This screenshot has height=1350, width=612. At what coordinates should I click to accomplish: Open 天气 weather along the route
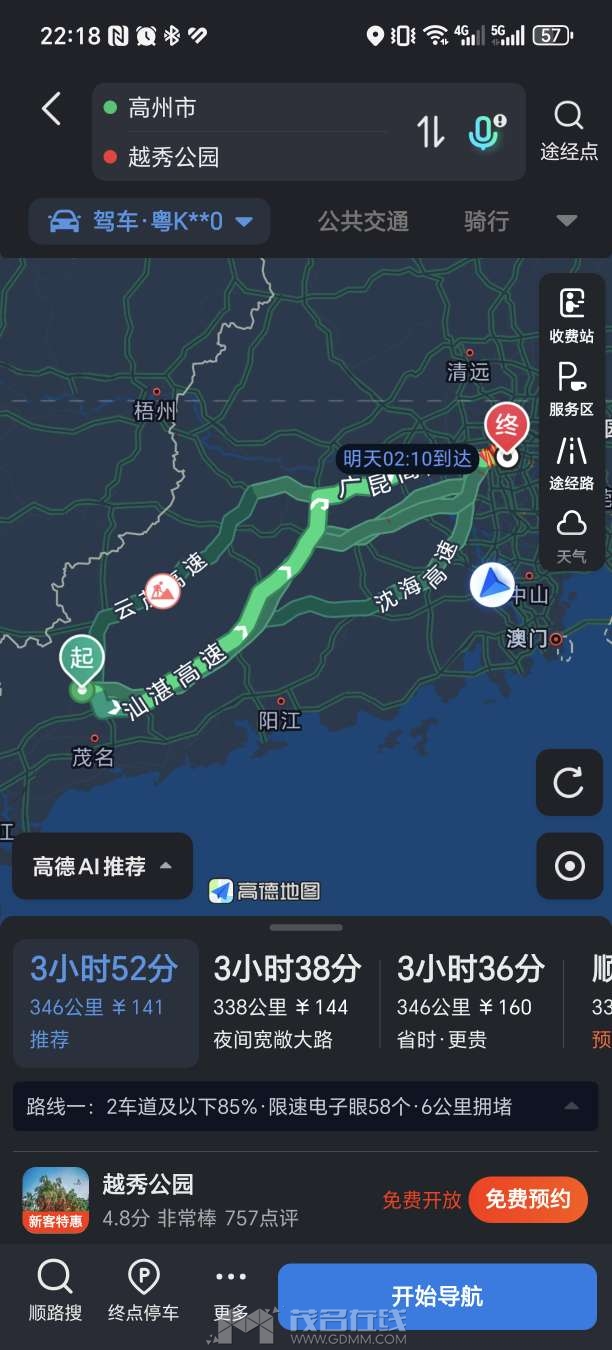pyautogui.click(x=571, y=534)
